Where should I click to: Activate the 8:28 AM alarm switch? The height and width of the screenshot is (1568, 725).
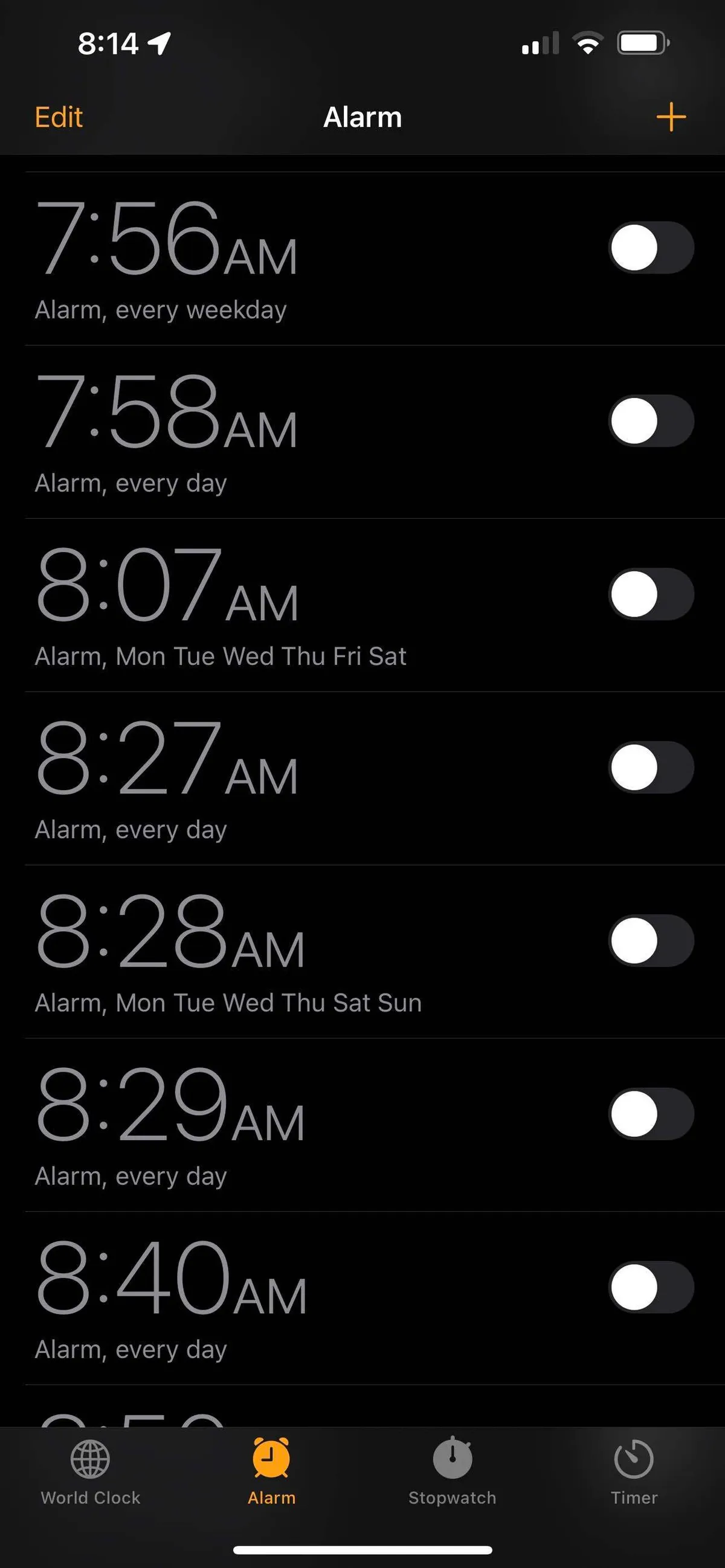(x=651, y=941)
